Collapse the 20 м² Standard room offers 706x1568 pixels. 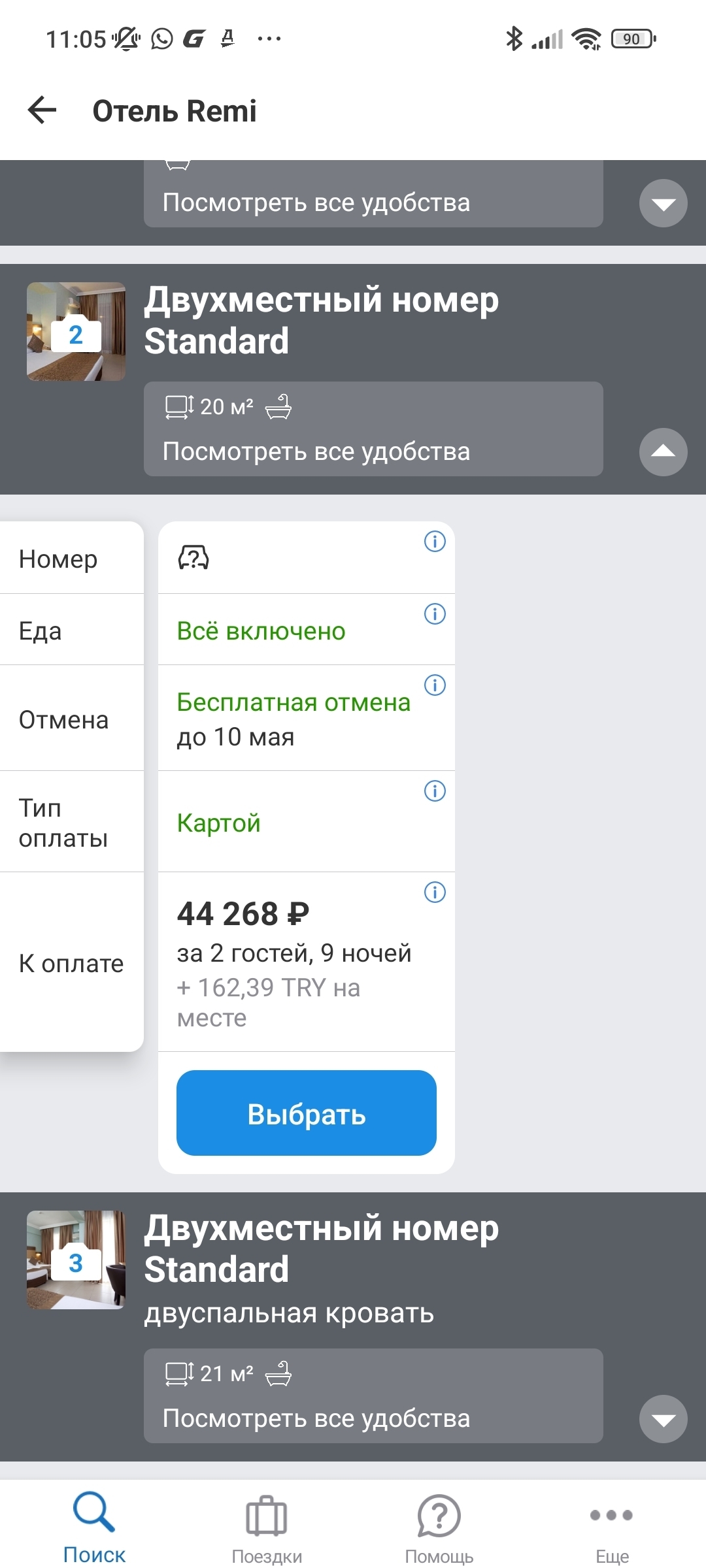[x=663, y=451]
